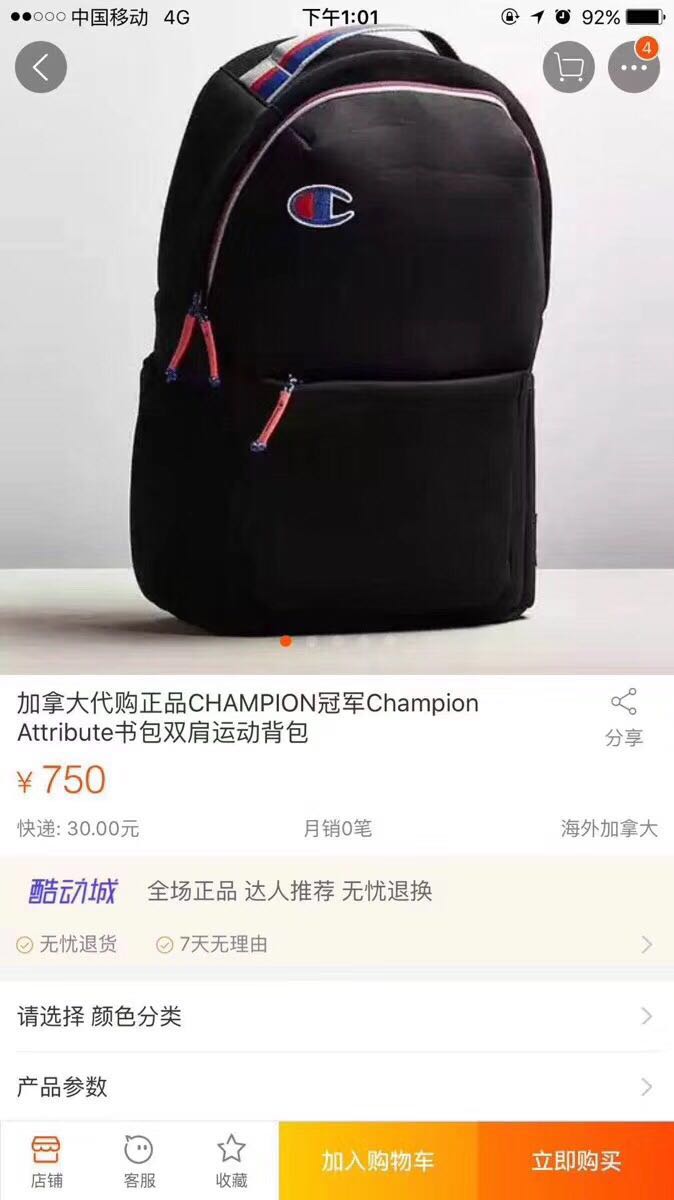Open the 无忧退货 service guarantees row

[337, 944]
